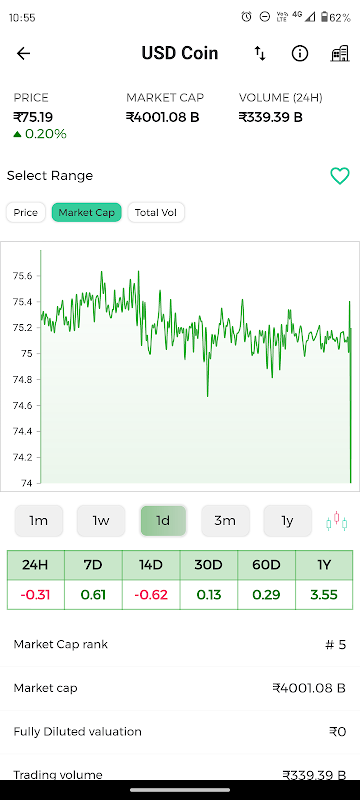The height and width of the screenshot is (800, 360).
Task: Switch chart range to 3m
Action: pyautogui.click(x=225, y=521)
